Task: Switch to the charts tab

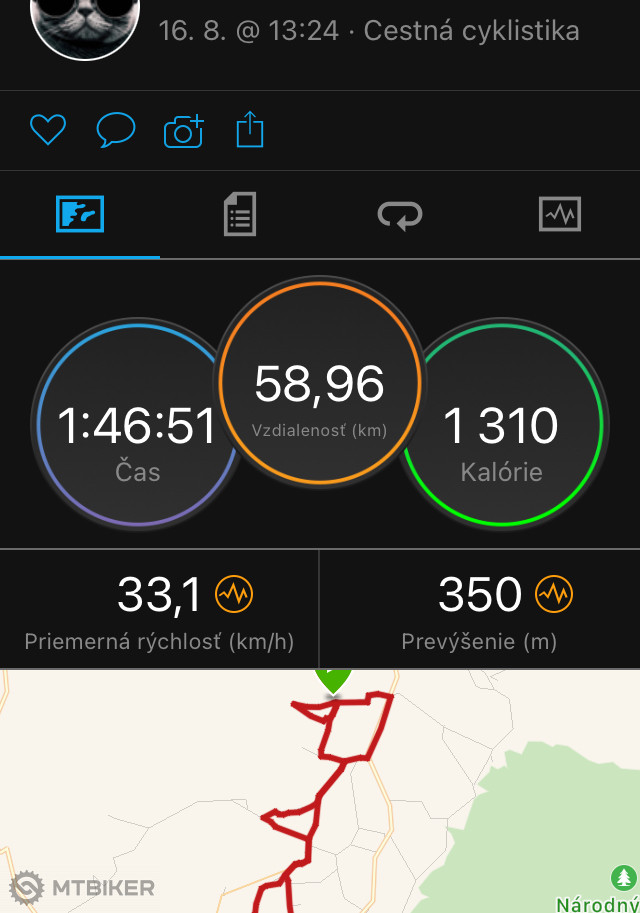Action: click(x=559, y=214)
